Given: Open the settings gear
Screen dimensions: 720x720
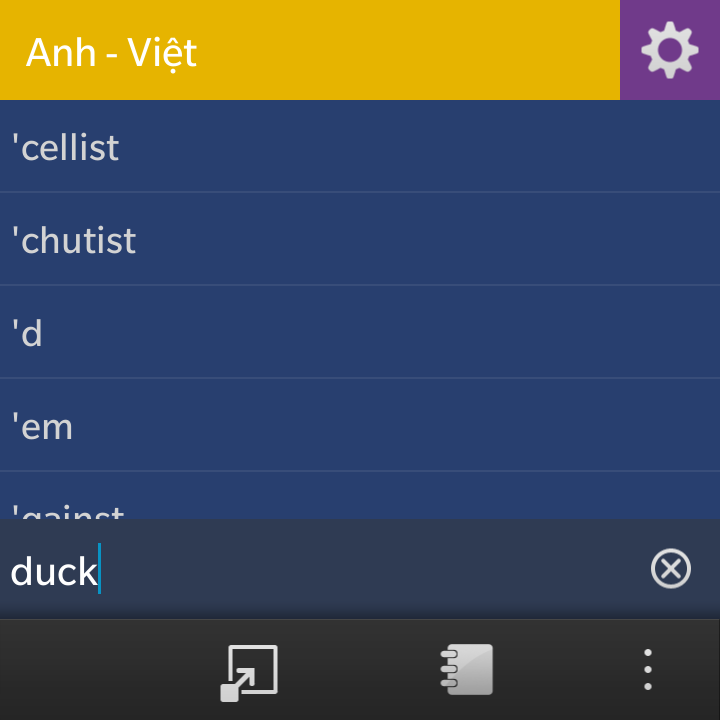Looking at the screenshot, I should tap(669, 50).
